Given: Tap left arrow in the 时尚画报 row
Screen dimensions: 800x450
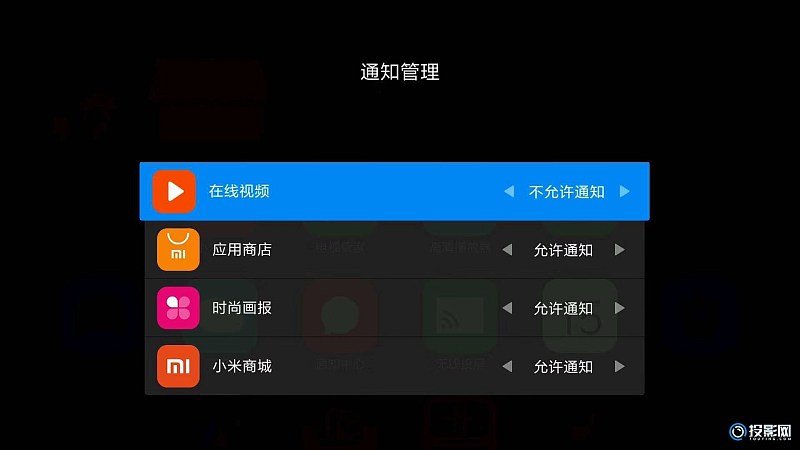Looking at the screenshot, I should click(x=507, y=308).
